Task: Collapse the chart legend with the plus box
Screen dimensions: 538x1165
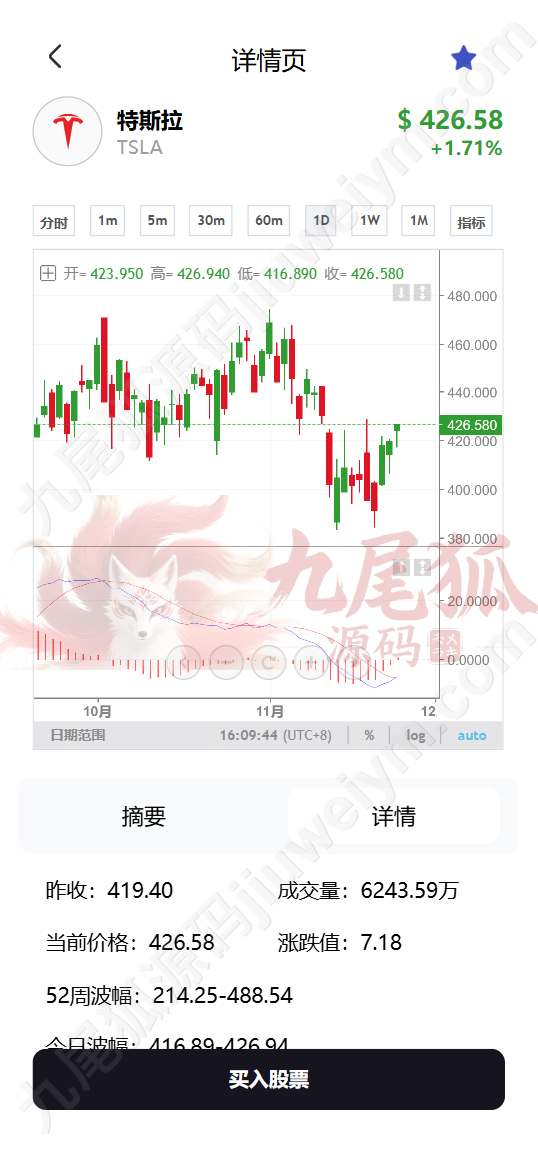Action: click(x=48, y=273)
